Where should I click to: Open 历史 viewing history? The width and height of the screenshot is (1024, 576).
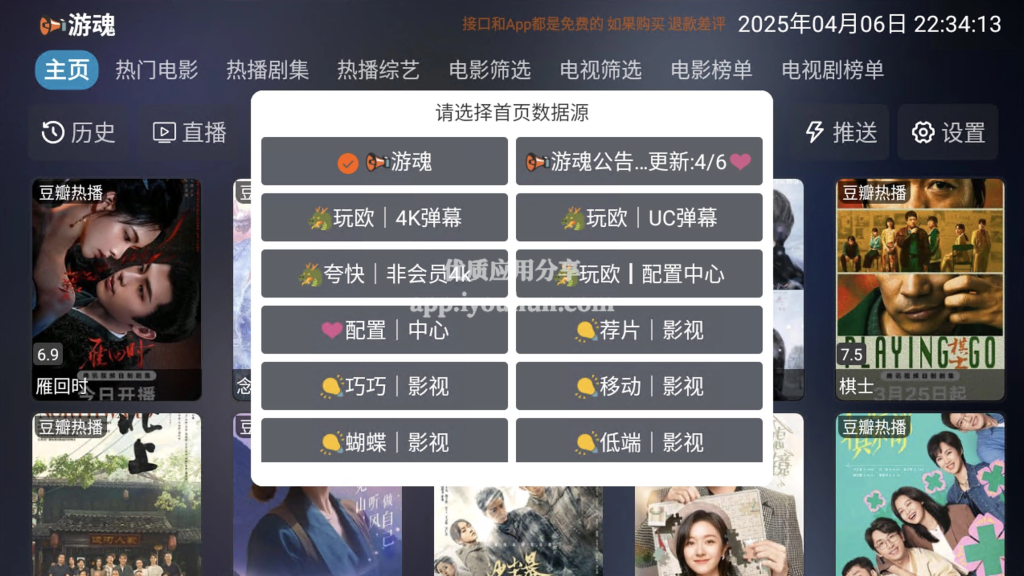pos(79,132)
